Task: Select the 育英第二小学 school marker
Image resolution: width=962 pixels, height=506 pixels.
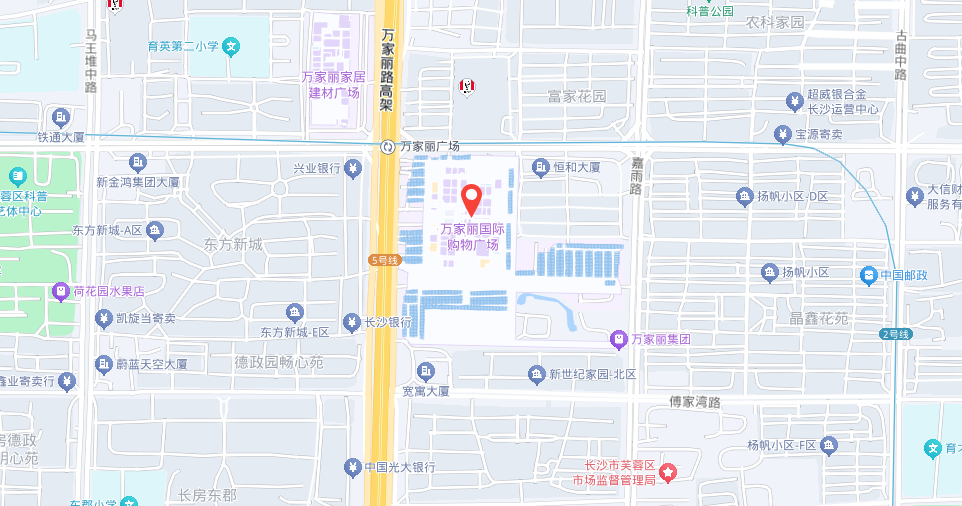Action: (x=231, y=46)
